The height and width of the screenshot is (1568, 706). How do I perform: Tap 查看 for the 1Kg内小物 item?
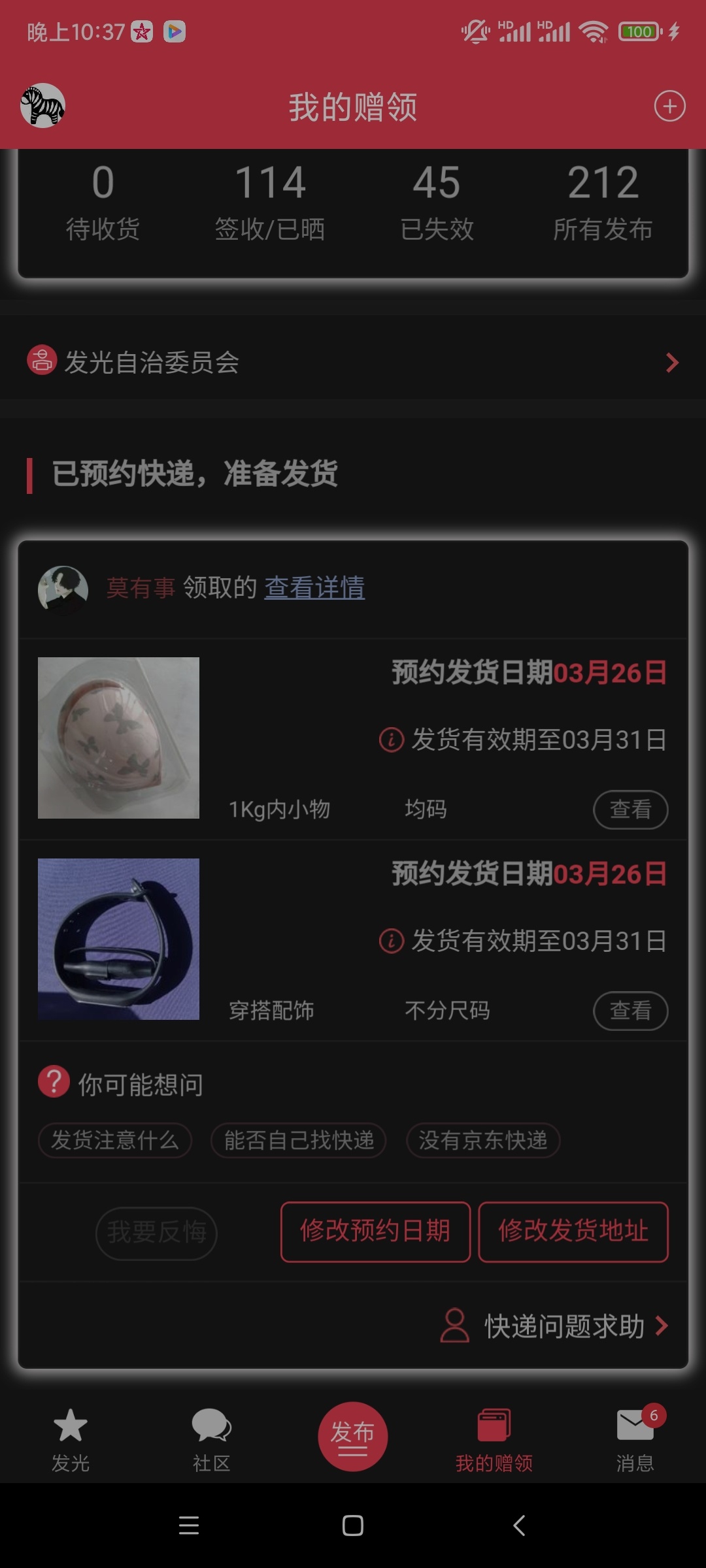(x=630, y=809)
